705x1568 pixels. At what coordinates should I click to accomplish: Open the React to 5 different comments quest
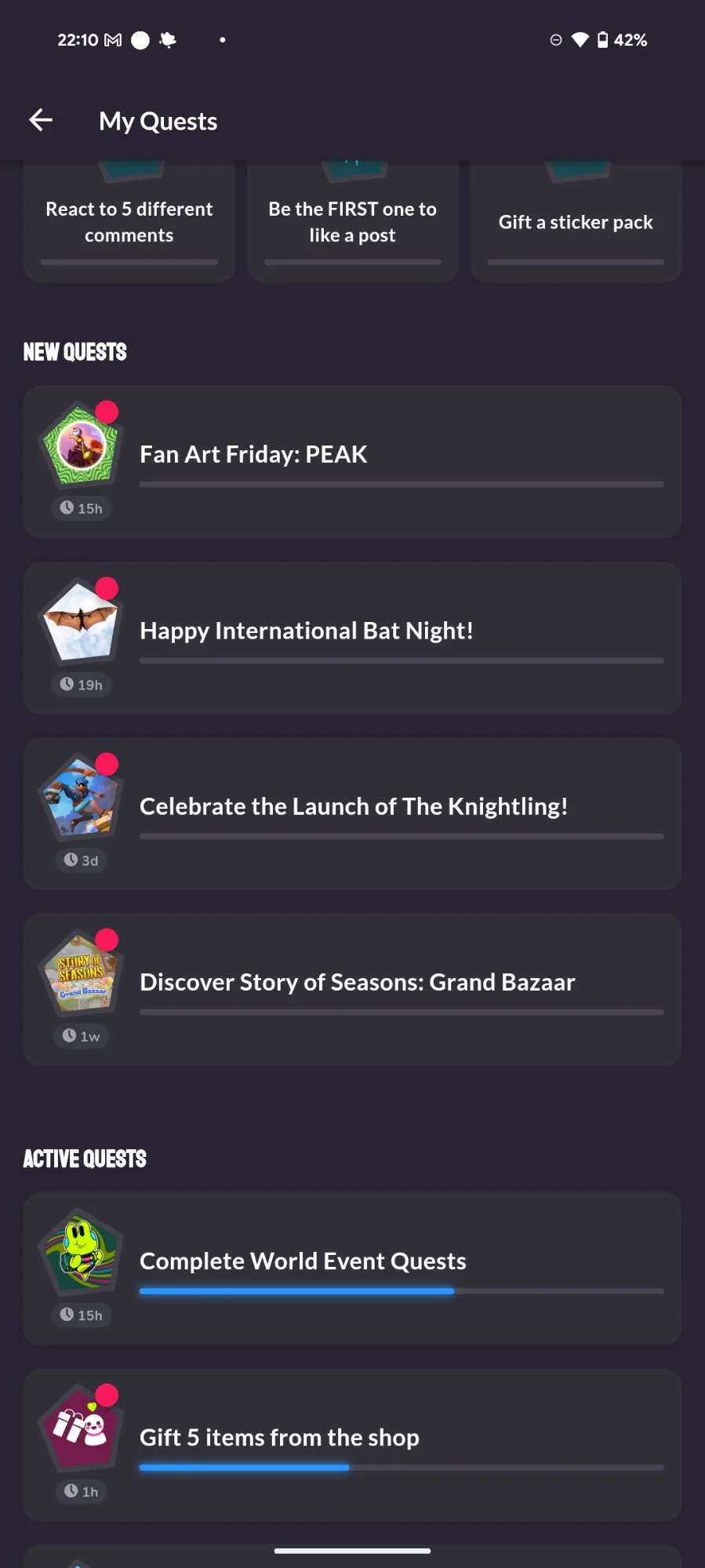point(129,222)
